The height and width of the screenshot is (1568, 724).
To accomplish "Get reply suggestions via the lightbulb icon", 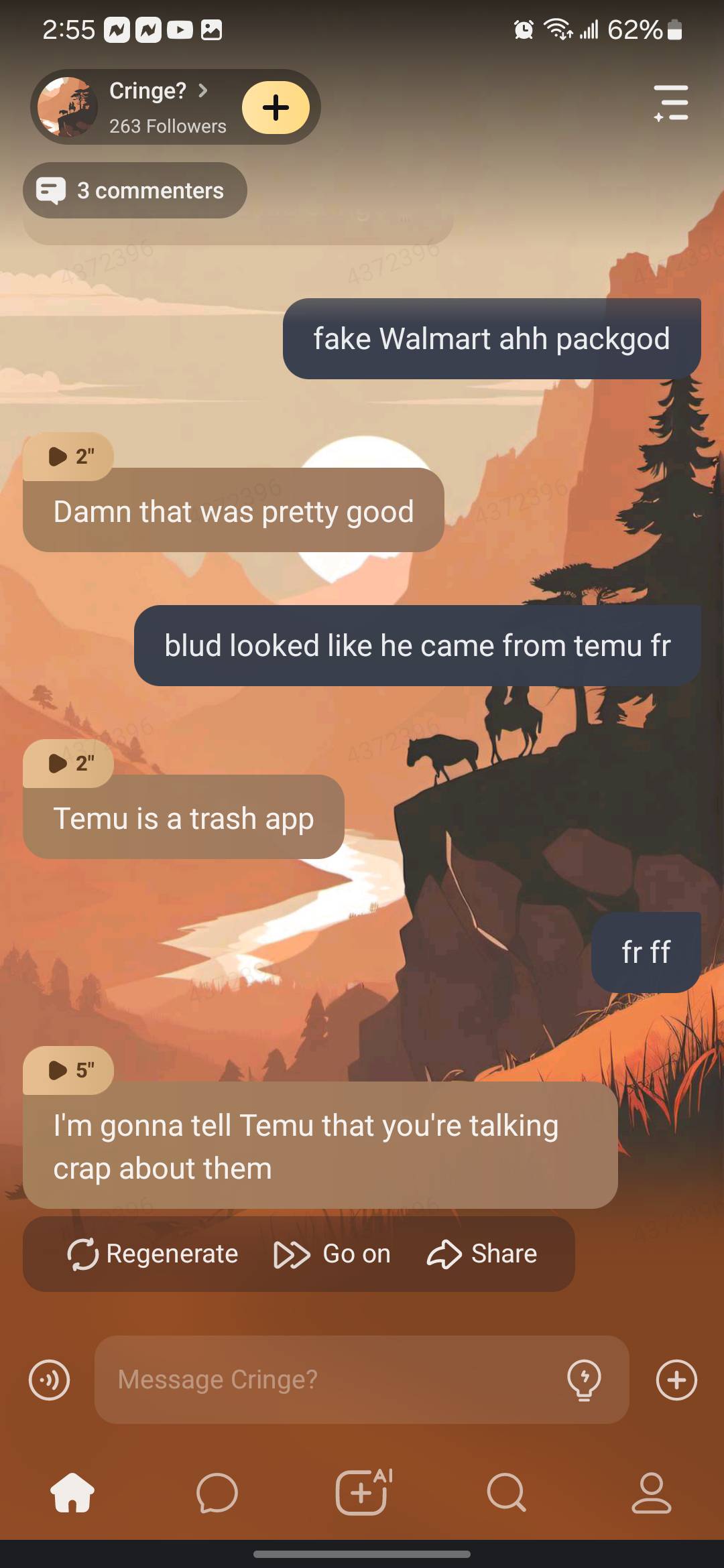I will [x=584, y=1380].
